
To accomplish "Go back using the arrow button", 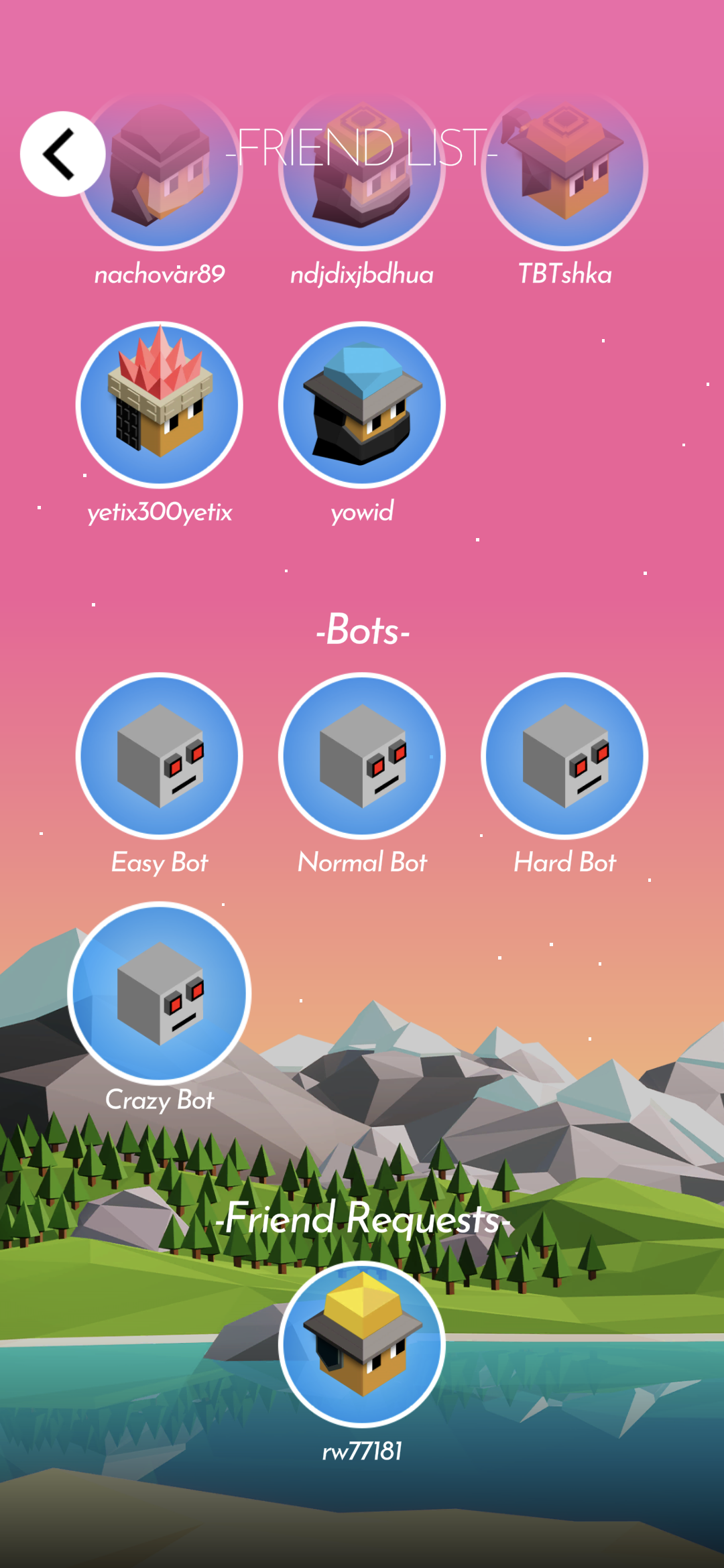I will click(x=62, y=154).
